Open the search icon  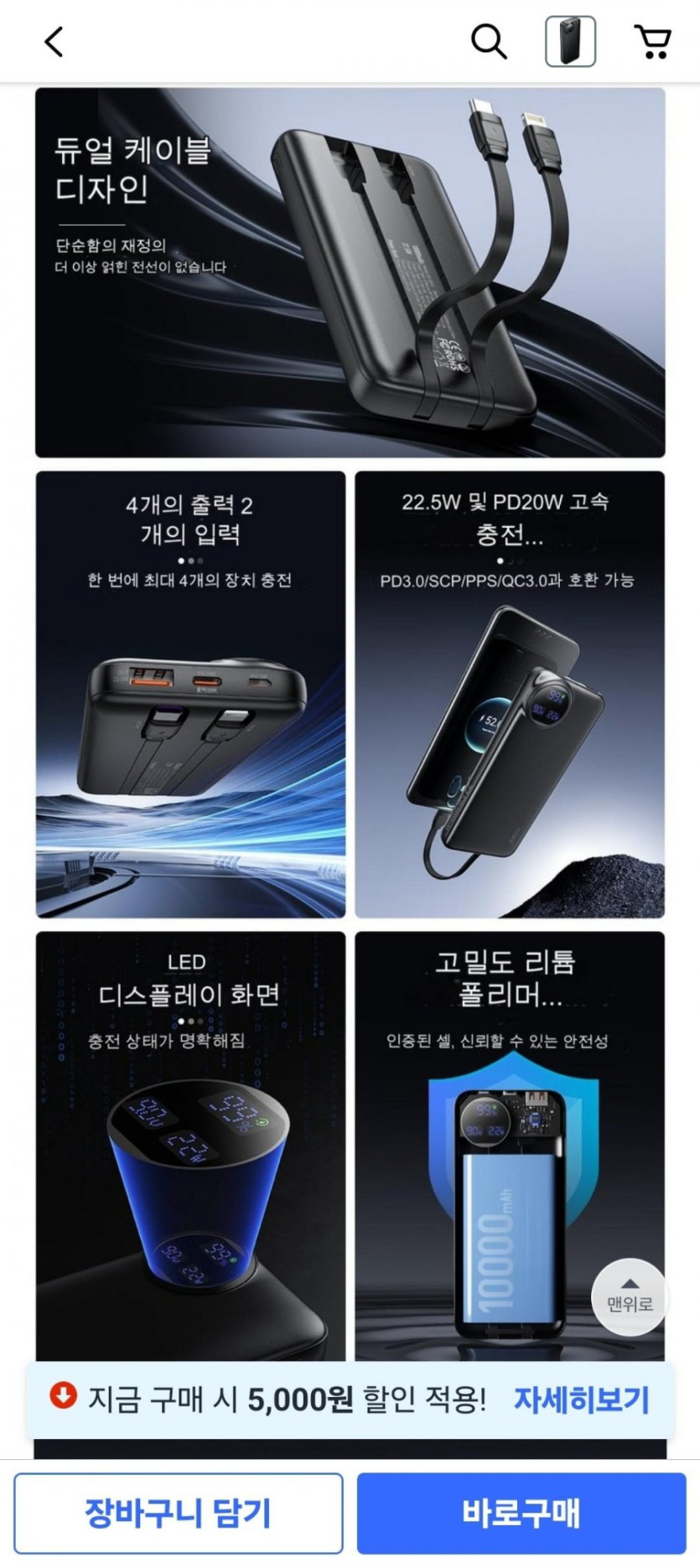click(488, 41)
